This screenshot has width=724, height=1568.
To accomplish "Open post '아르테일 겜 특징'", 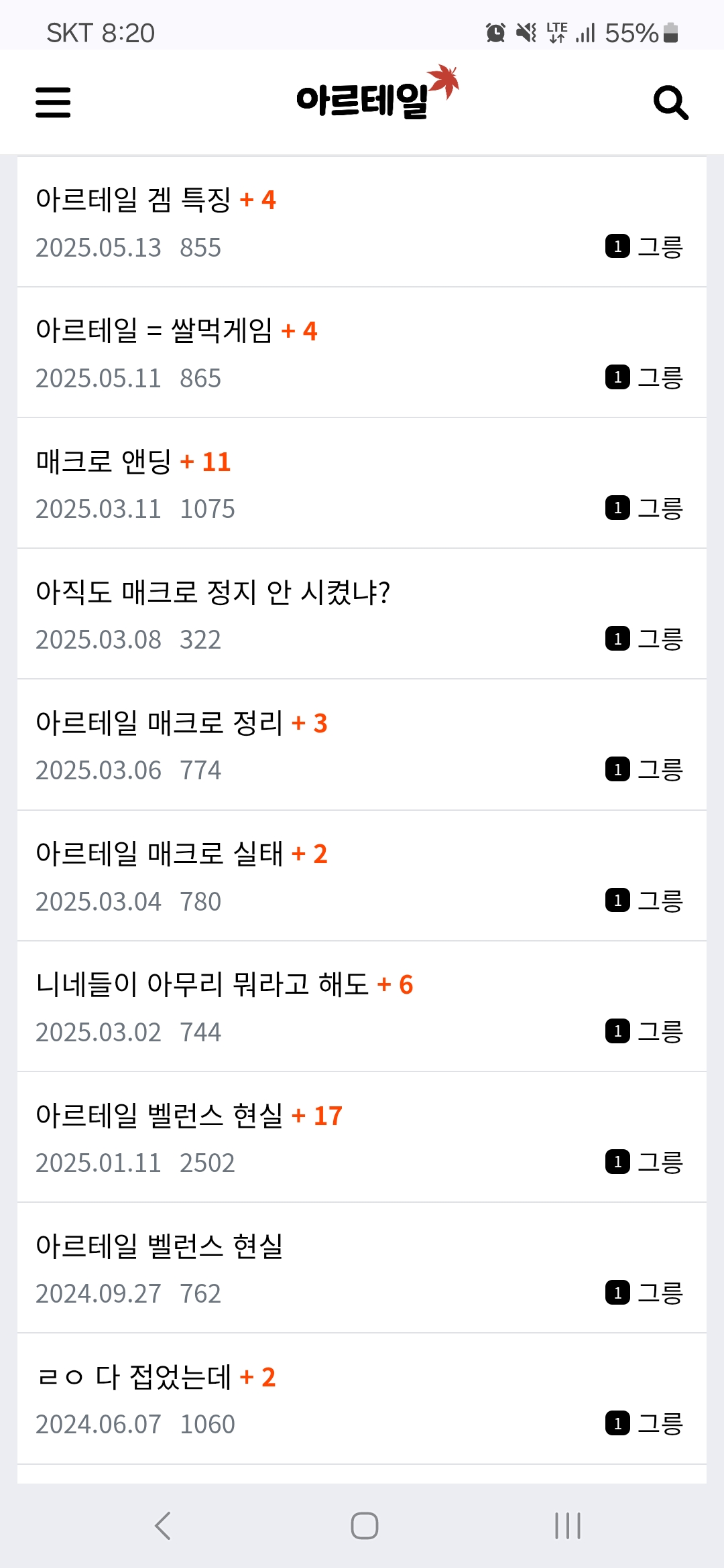I will pos(133,200).
